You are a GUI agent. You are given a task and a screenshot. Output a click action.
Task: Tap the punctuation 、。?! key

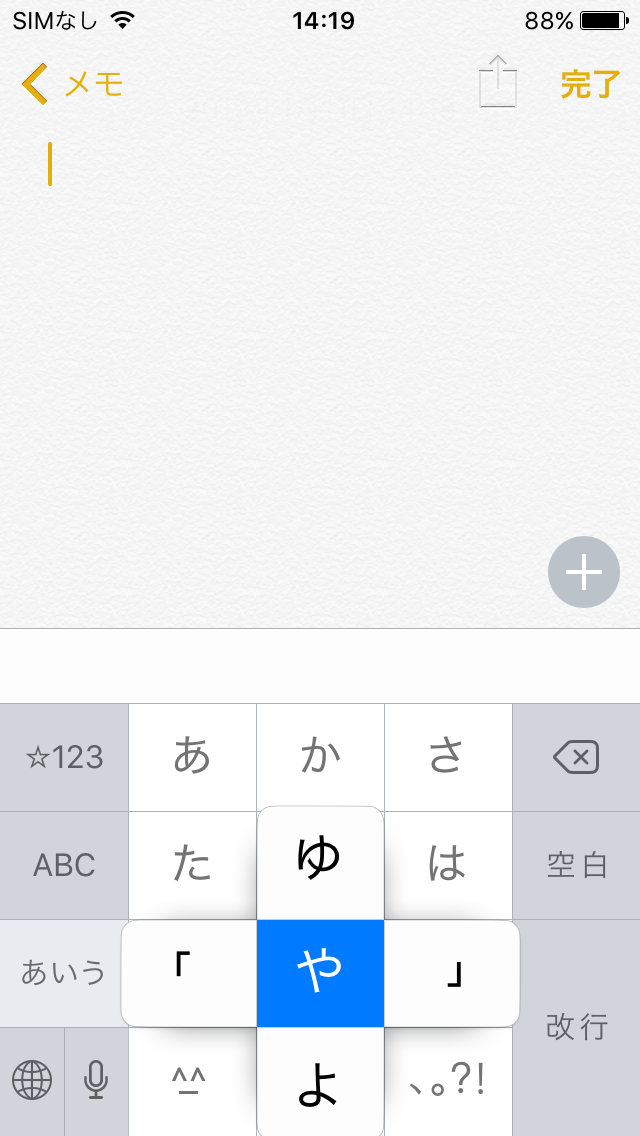click(448, 1082)
